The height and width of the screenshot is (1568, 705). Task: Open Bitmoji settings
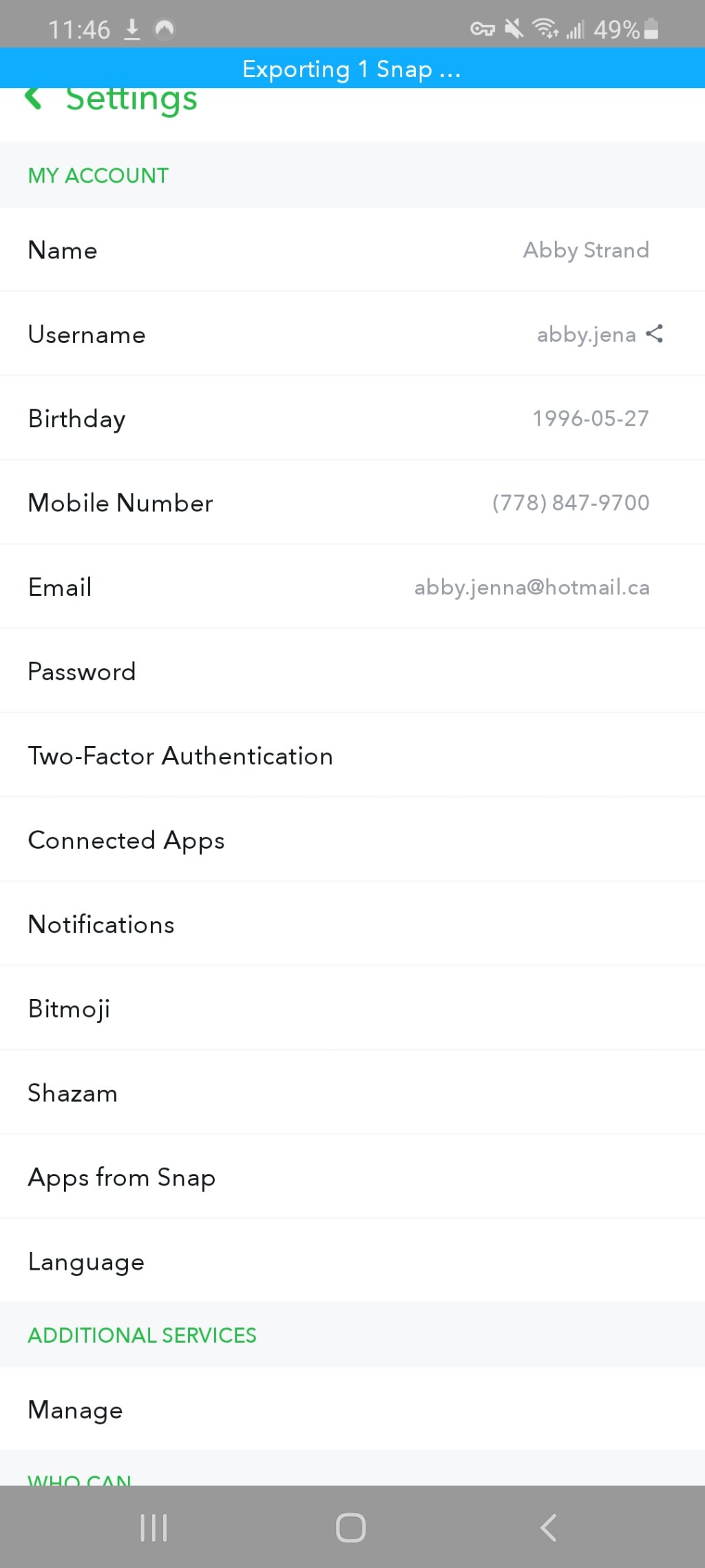(352, 1009)
